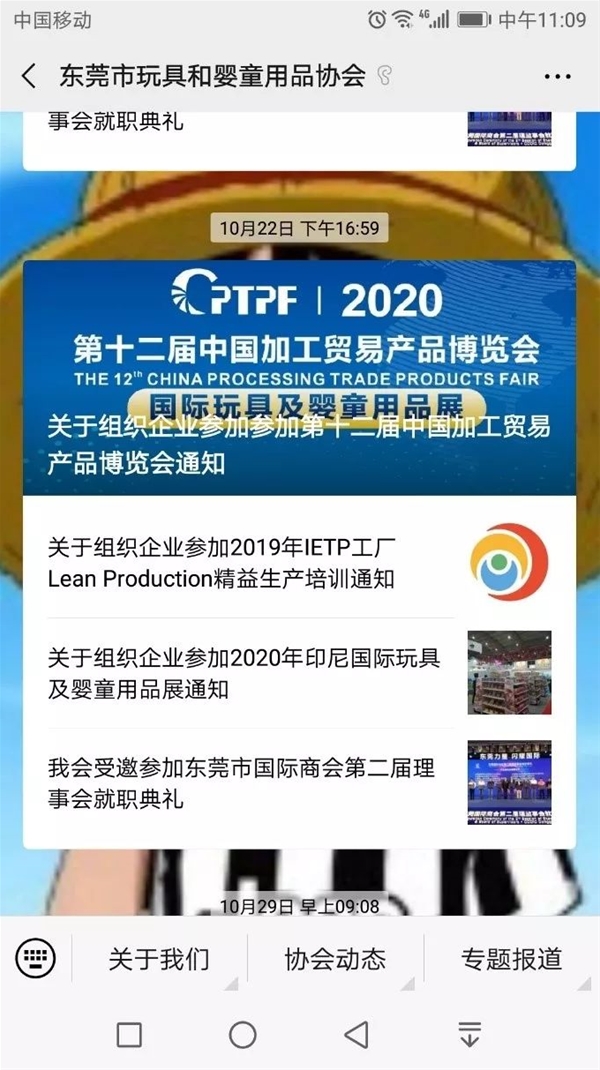Viewport: 600px width, 1070px height.
Task: Open the three-dot overflow menu
Action: coord(557,76)
